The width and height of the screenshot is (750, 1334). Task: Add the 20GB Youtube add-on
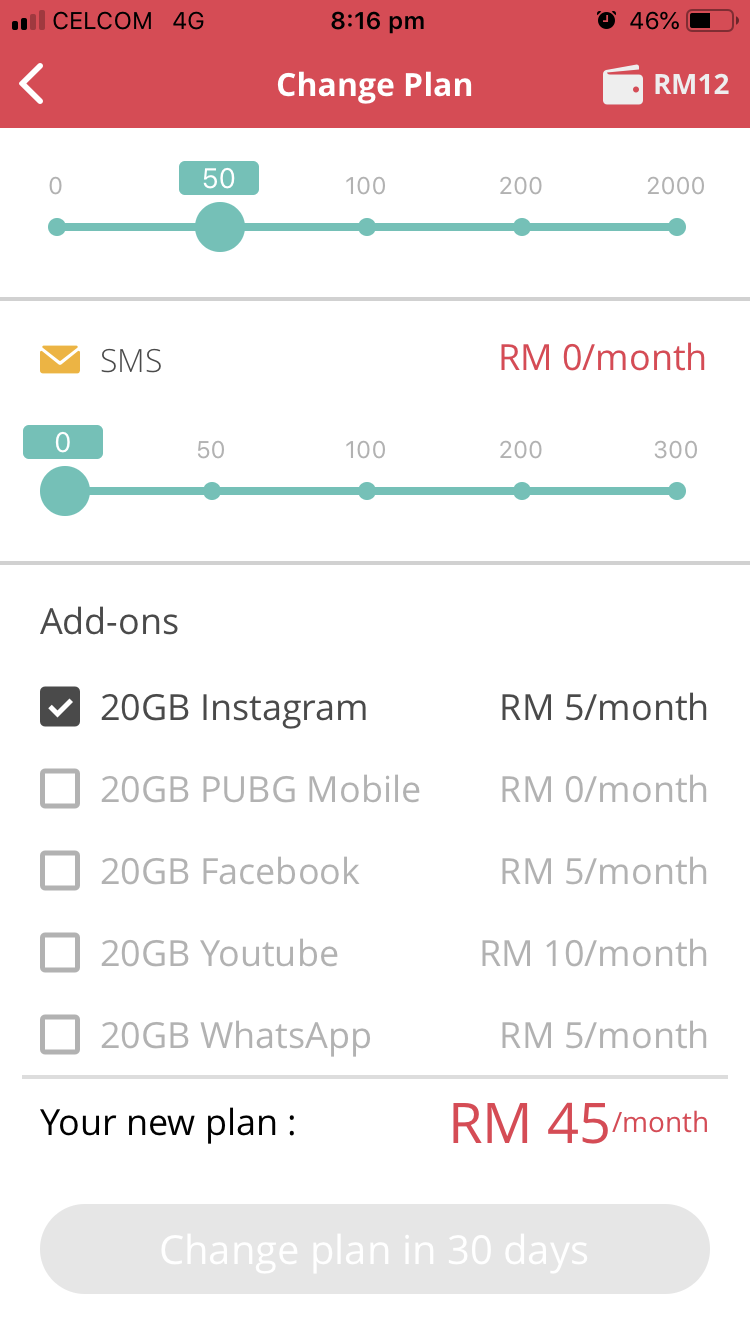(60, 953)
